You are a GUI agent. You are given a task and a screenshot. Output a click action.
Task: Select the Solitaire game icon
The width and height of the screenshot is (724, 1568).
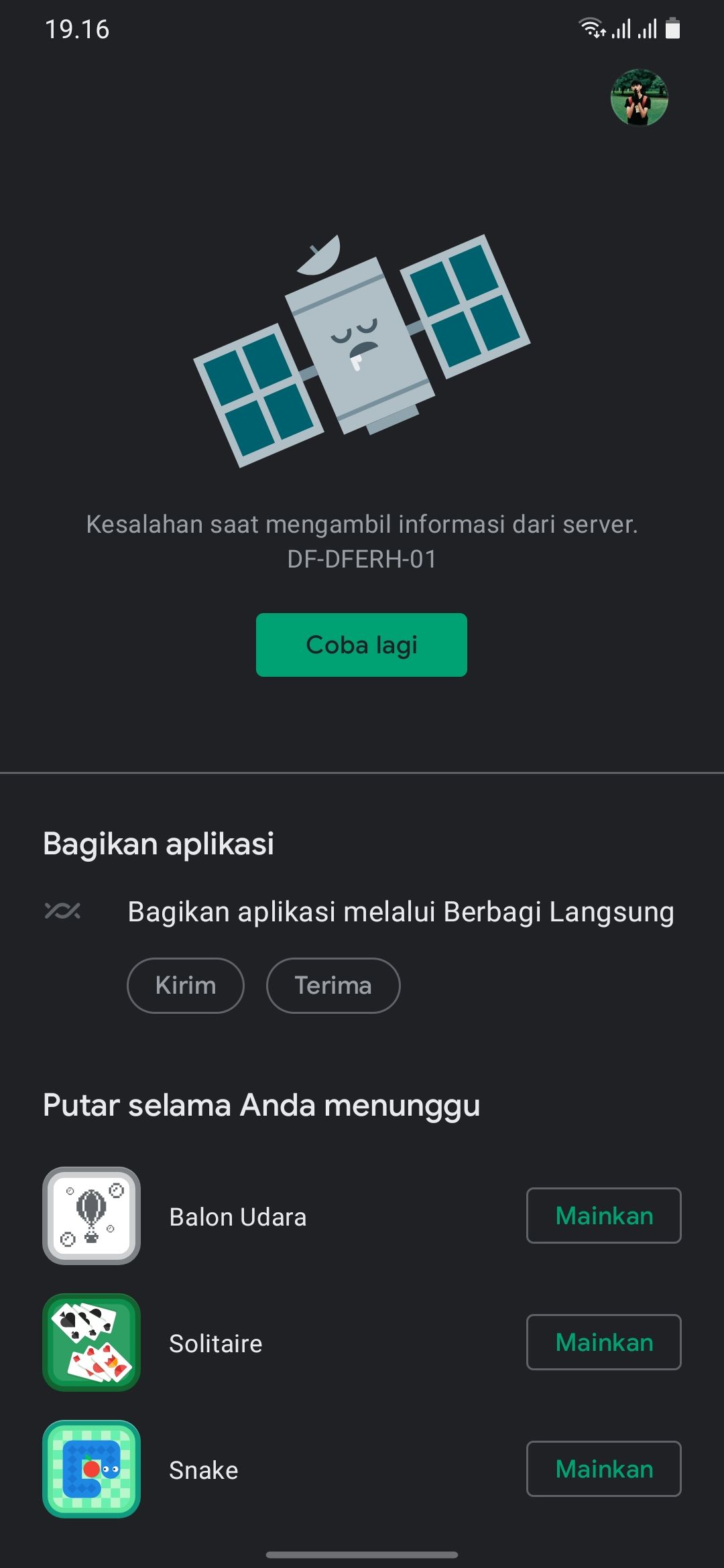pyautogui.click(x=91, y=1342)
